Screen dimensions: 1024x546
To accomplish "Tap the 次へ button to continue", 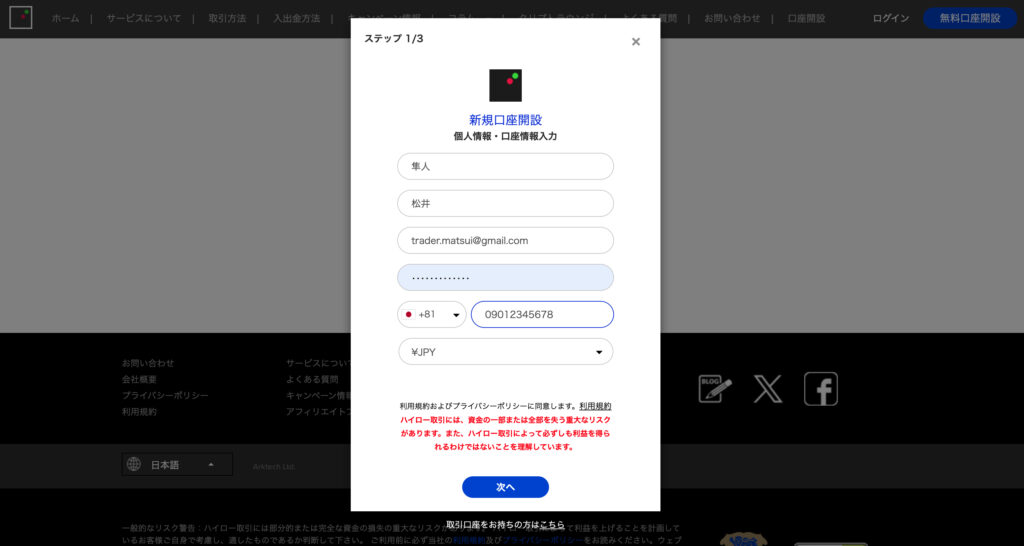I will point(505,487).
